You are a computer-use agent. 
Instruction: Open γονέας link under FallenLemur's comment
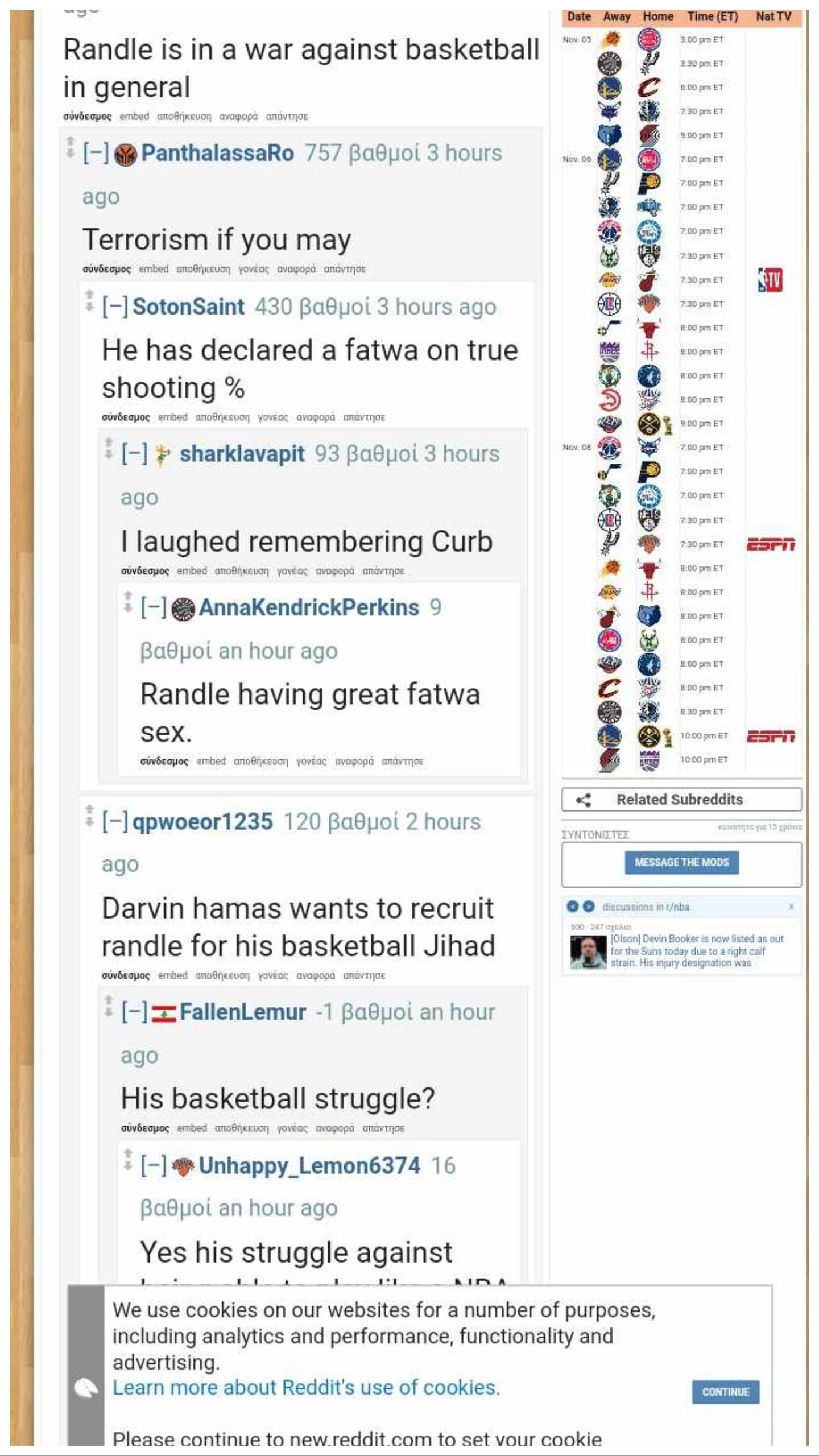pos(292,1128)
